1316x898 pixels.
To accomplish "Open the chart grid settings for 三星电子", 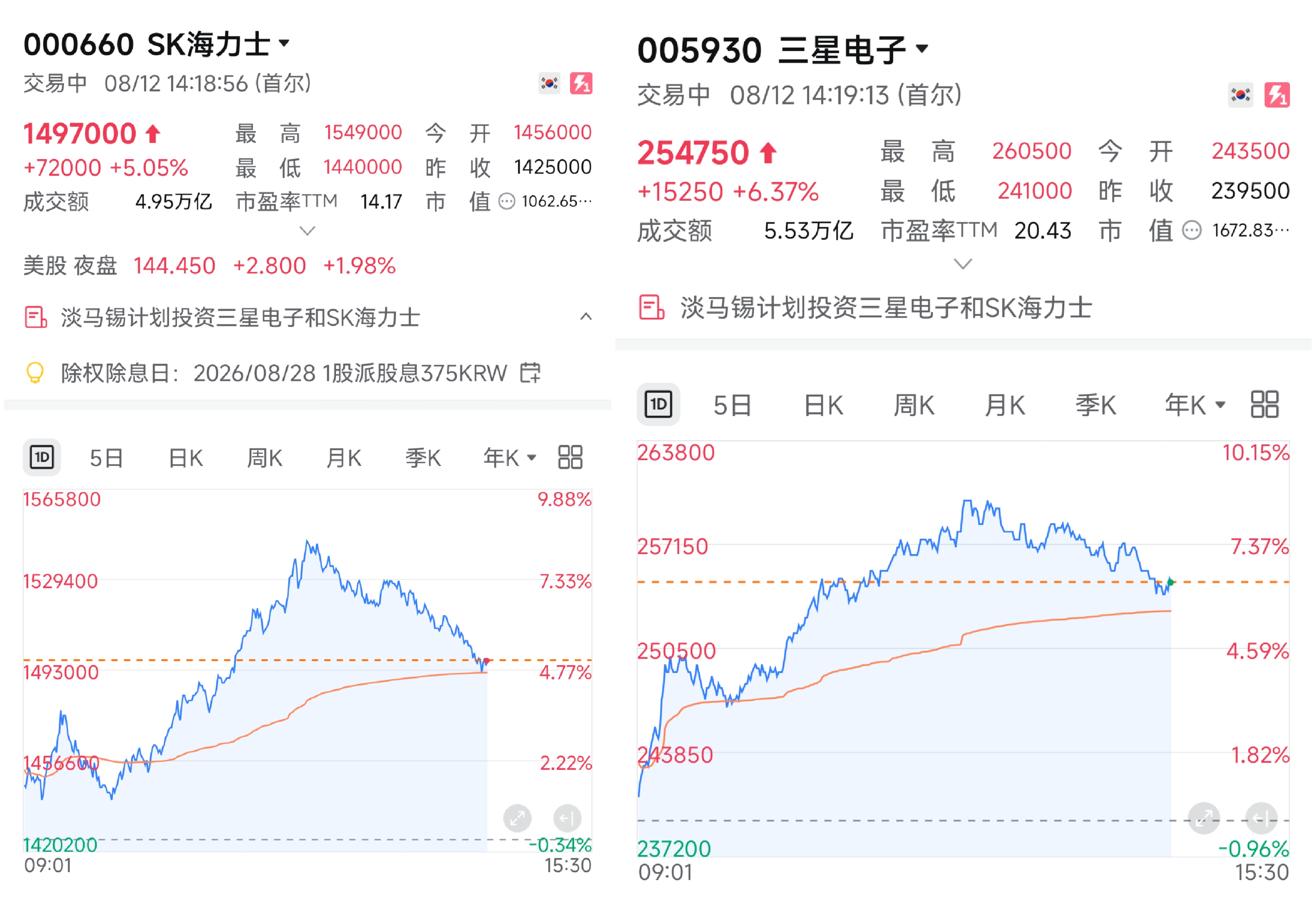I will pyautogui.click(x=1264, y=405).
